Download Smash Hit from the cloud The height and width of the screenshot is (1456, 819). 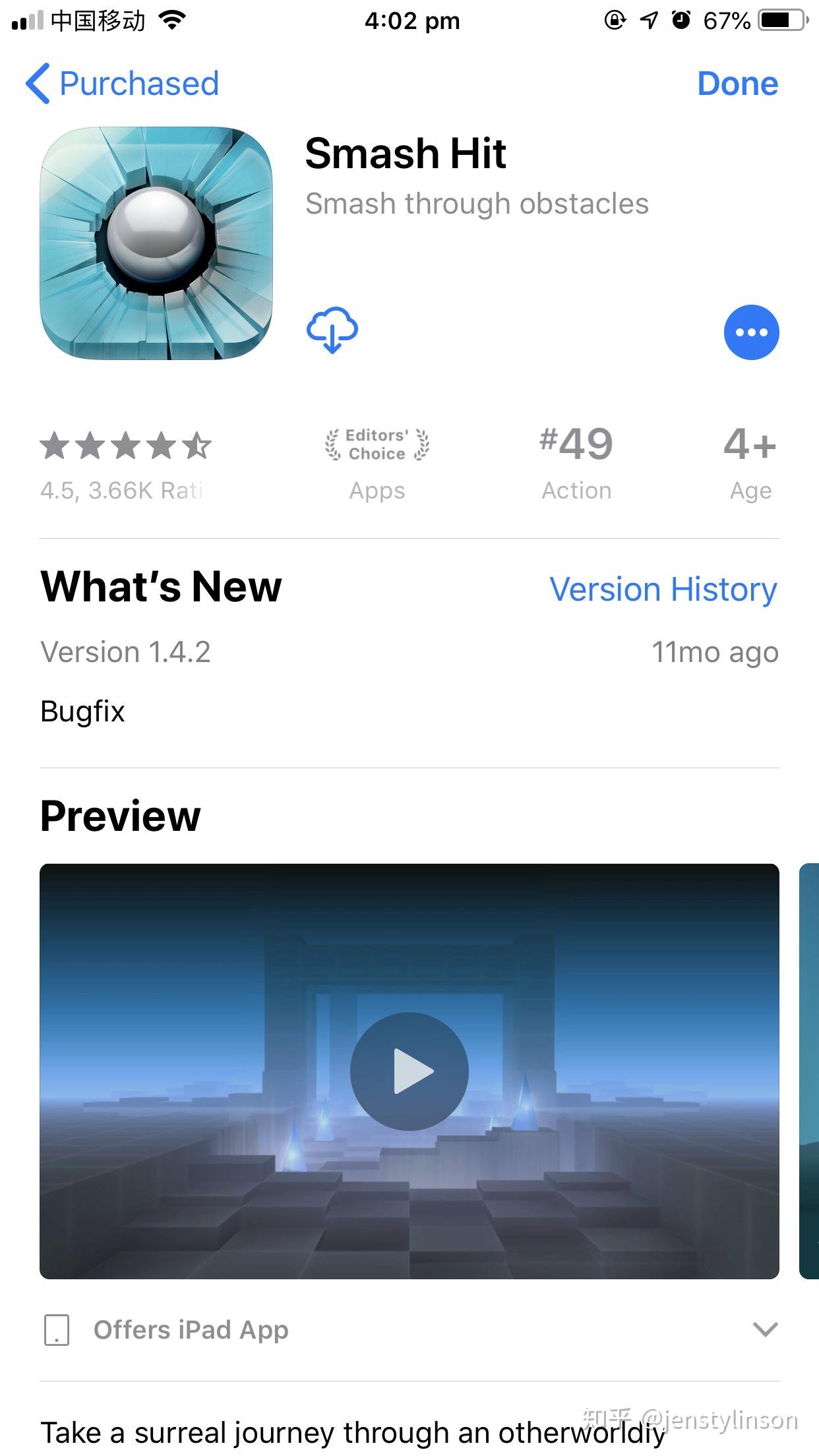click(x=332, y=330)
